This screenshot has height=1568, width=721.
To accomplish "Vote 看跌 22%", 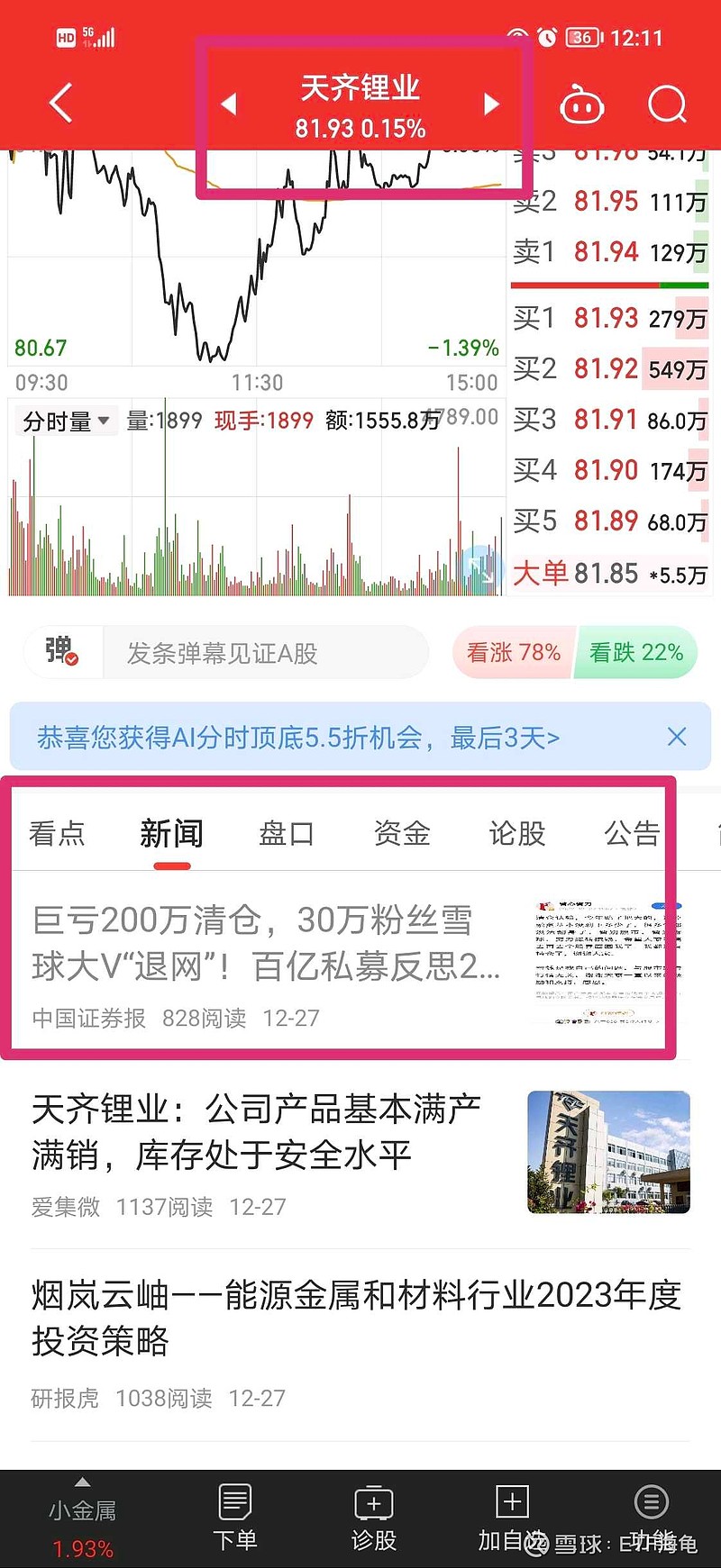I will [x=636, y=652].
